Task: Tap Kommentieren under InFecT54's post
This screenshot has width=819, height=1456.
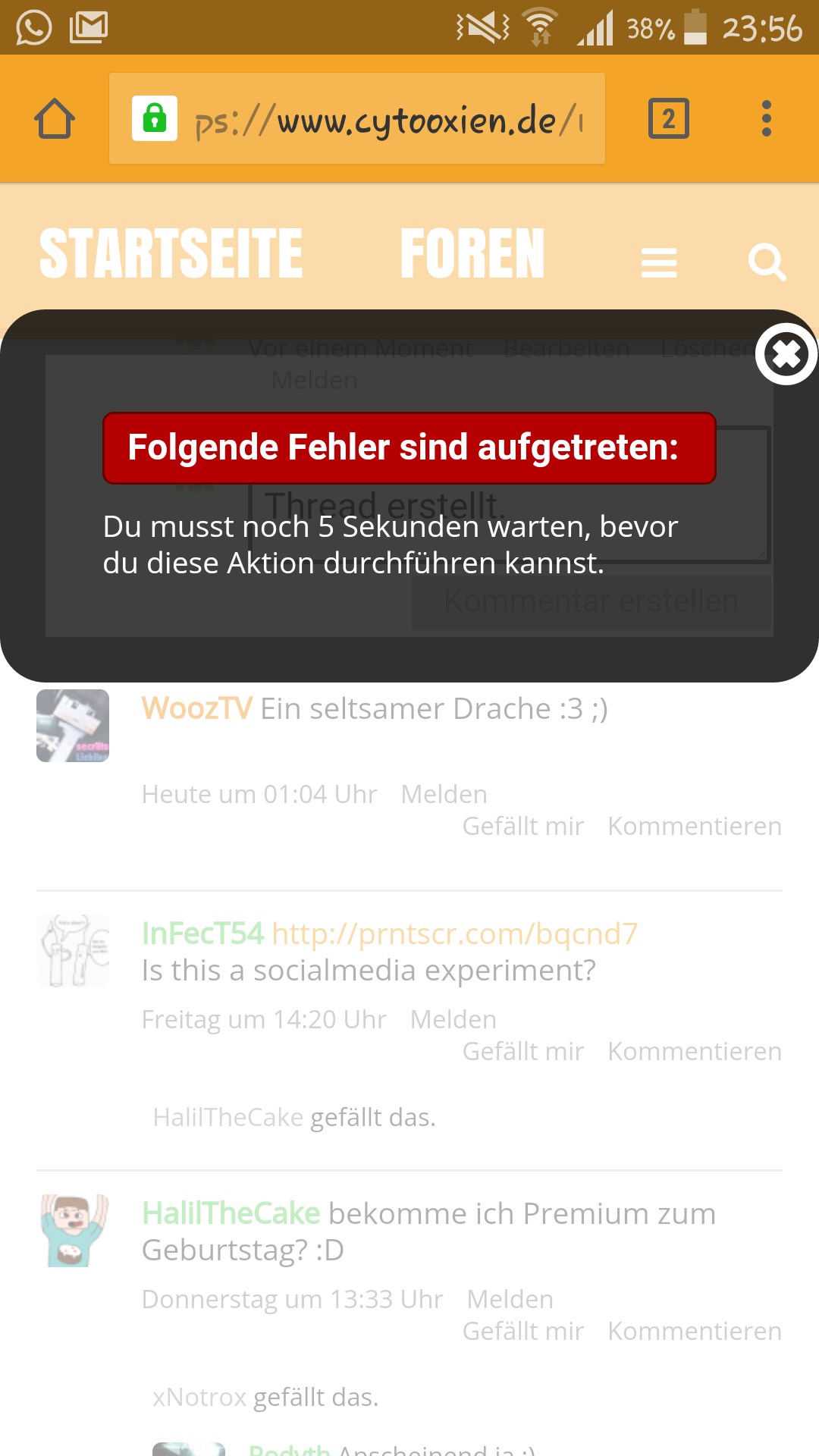Action: click(x=695, y=1051)
